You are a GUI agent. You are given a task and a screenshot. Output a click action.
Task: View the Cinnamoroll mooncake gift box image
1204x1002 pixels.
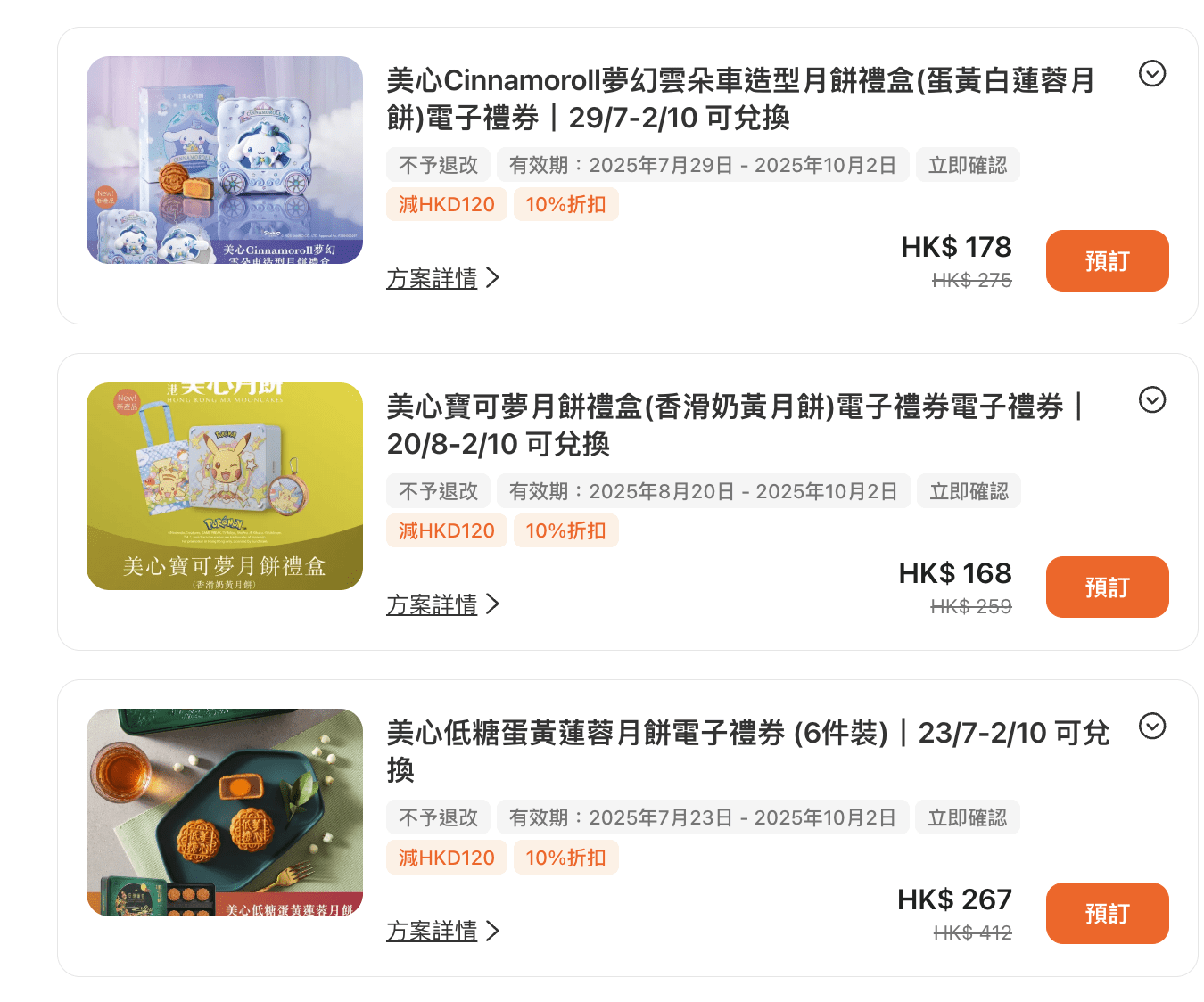tap(225, 160)
